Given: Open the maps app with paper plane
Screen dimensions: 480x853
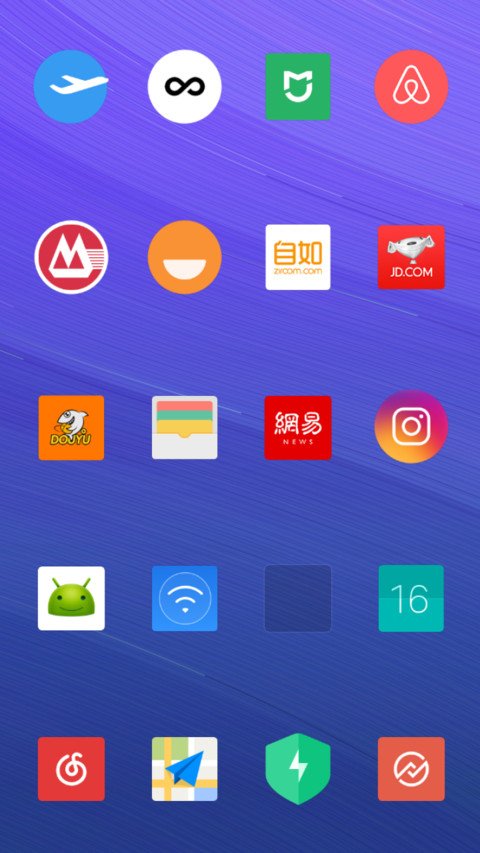Looking at the screenshot, I should pyautogui.click(x=184, y=769).
